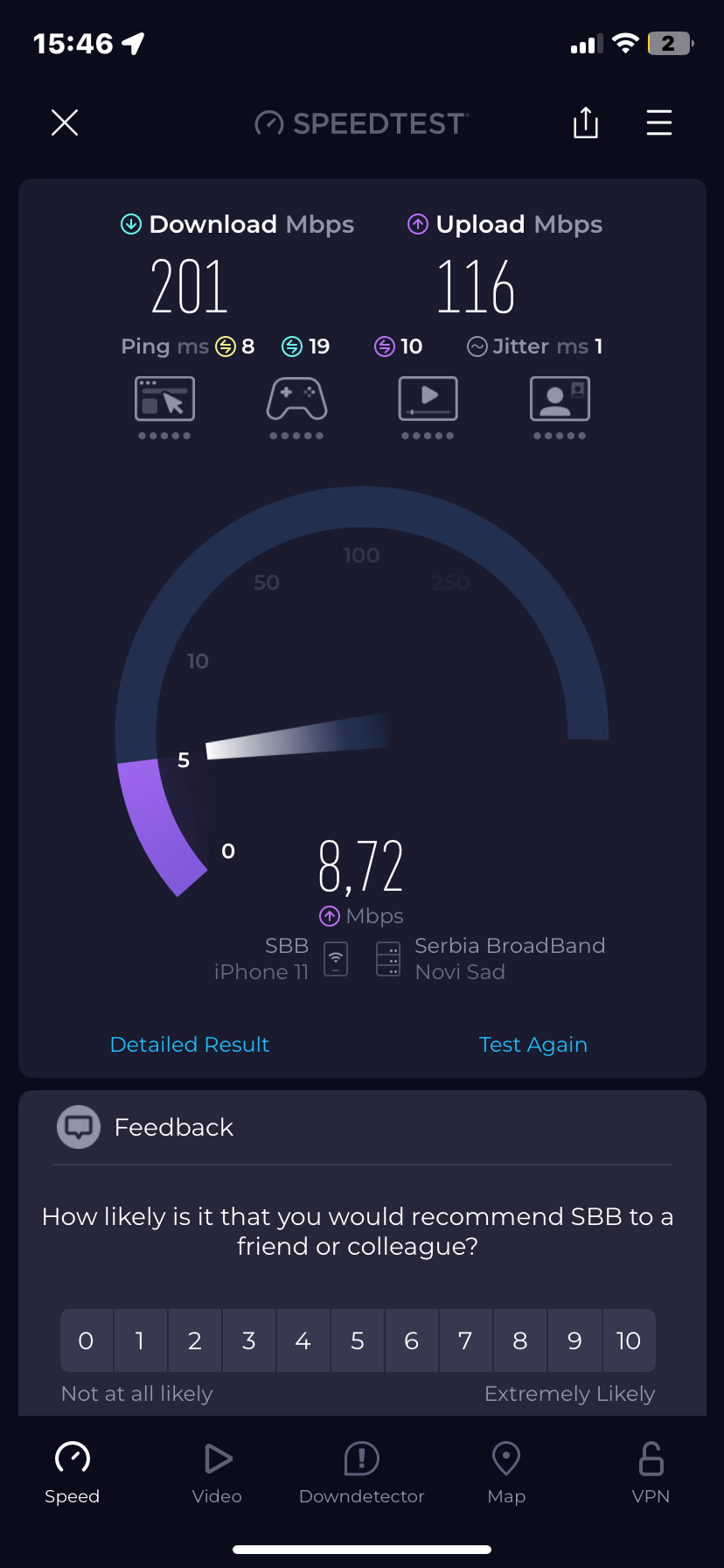Choose rating 8 in feedback scale
This screenshot has height=1568, width=724.
point(519,1340)
